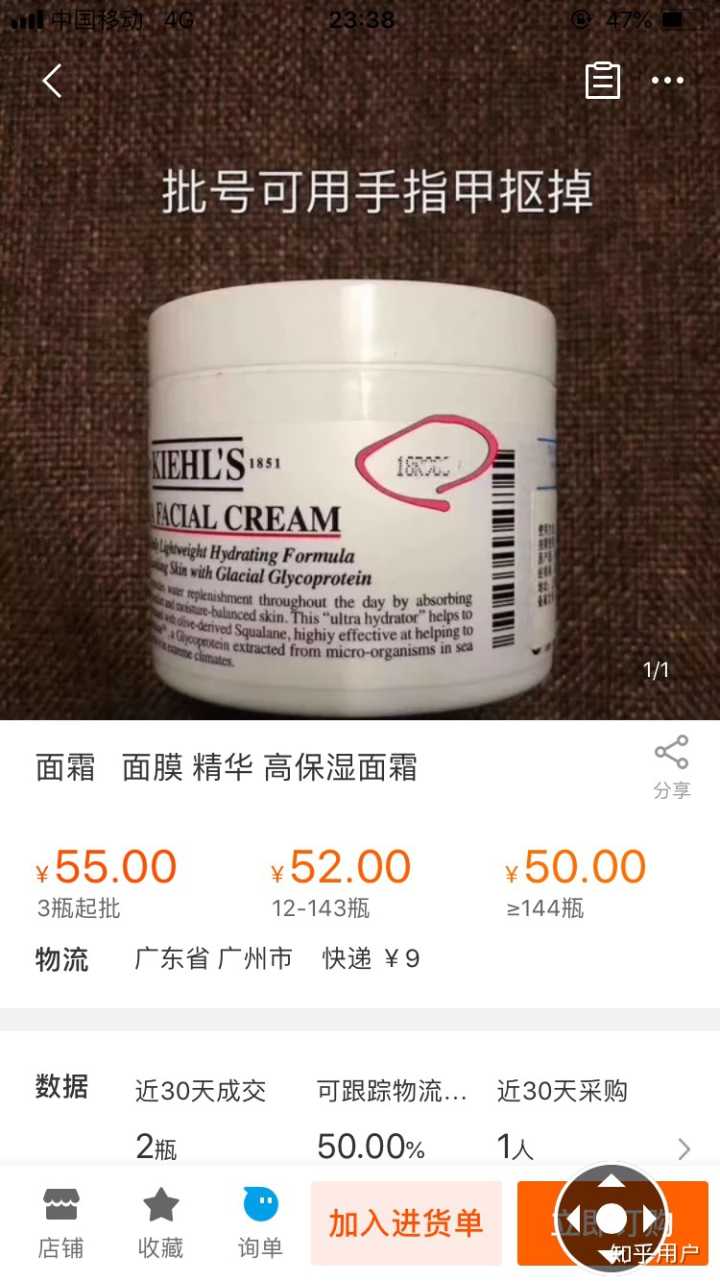Open the three-dot overflow menu
720x1281 pixels.
pyautogui.click(x=667, y=81)
